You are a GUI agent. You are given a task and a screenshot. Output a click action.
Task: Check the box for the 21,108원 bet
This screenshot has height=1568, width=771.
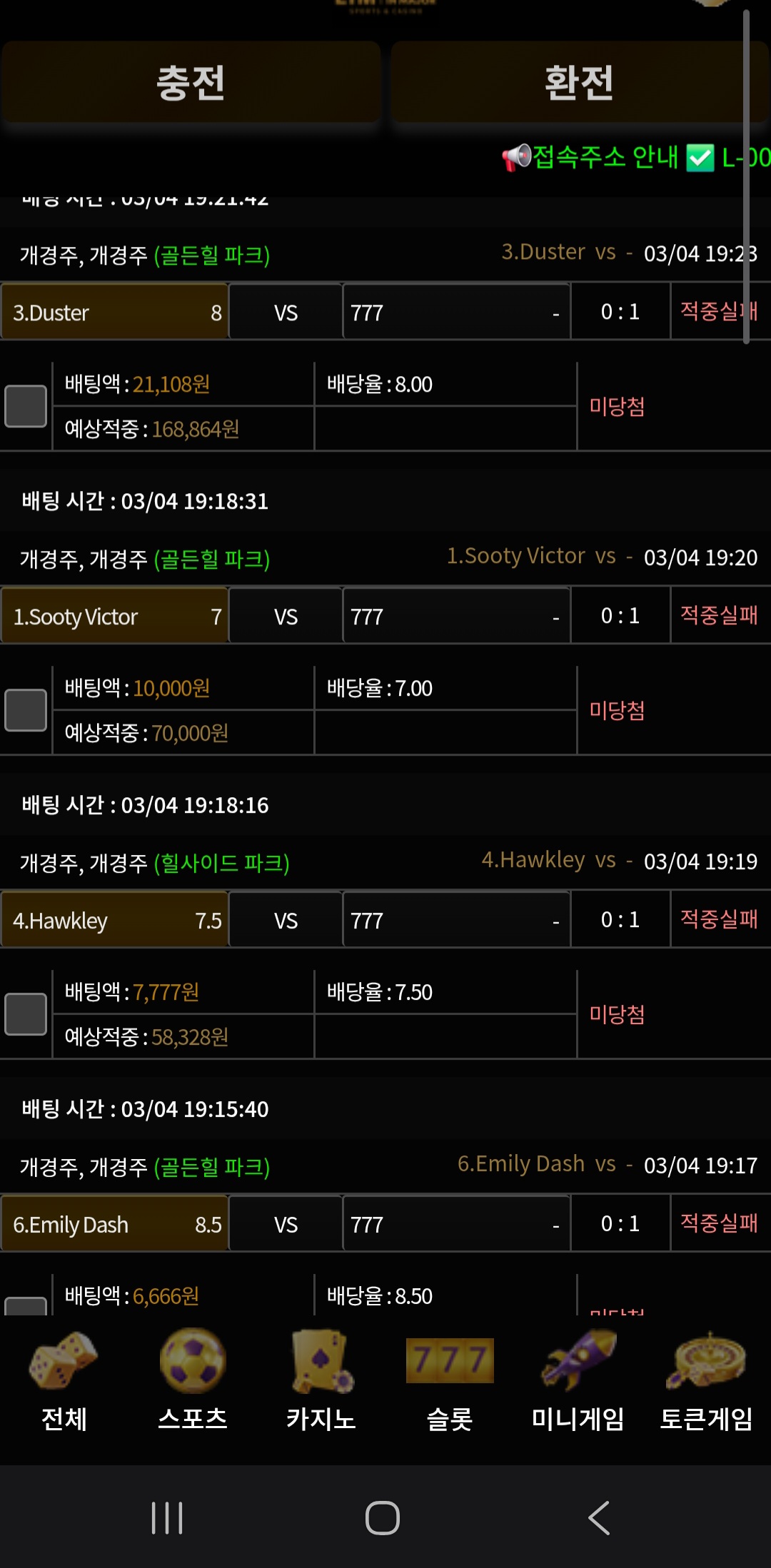tap(26, 406)
